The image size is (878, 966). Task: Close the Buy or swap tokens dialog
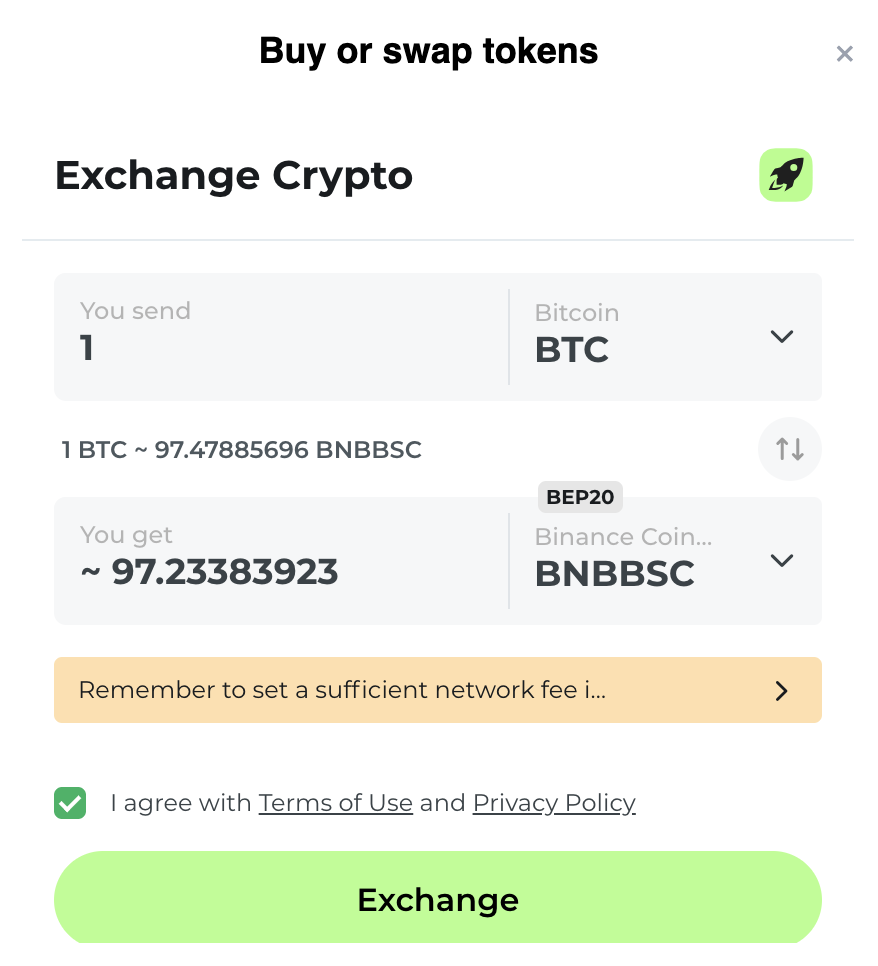(x=844, y=54)
